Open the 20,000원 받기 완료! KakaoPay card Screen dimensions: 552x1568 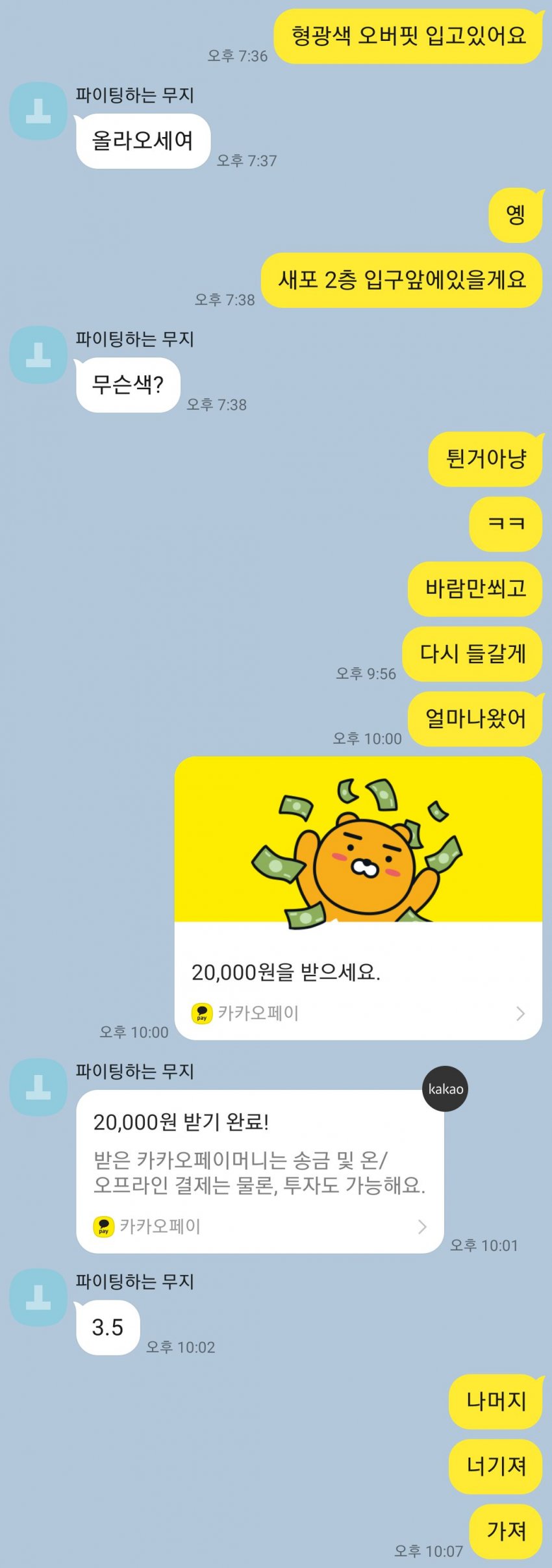tap(260, 1172)
